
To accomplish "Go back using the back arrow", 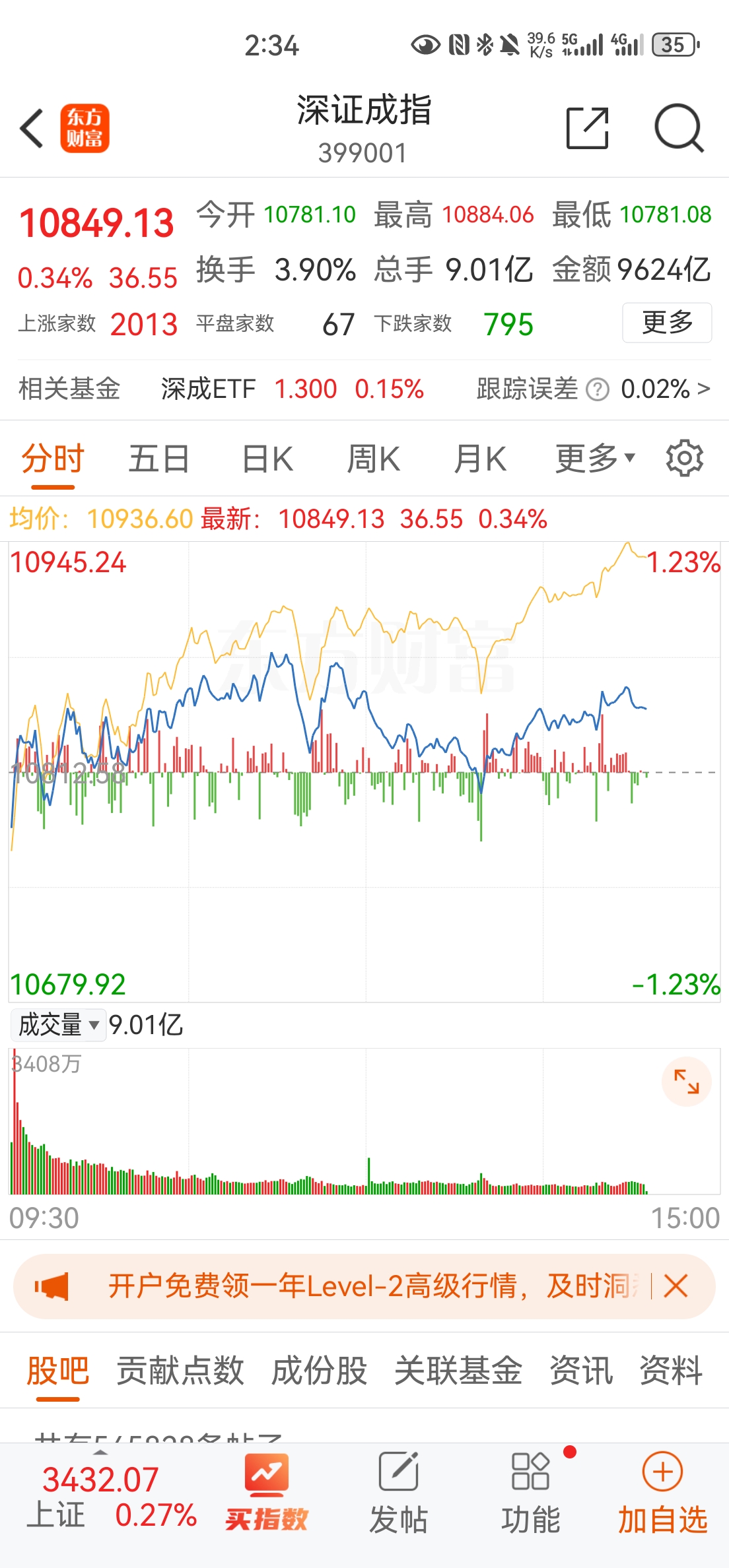I will (x=32, y=128).
